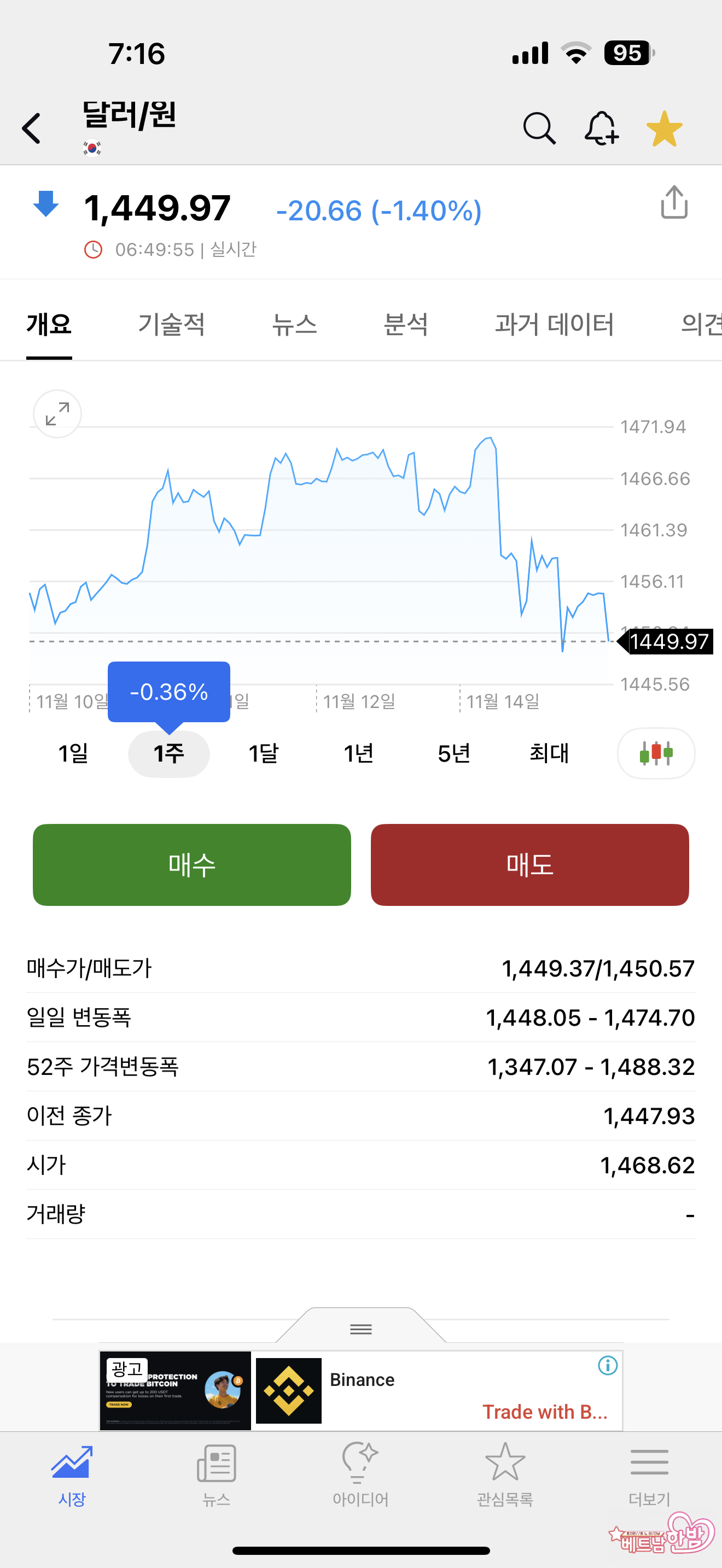Tap the red 매도 button
Screen dimensions: 722x1568
pos(529,864)
